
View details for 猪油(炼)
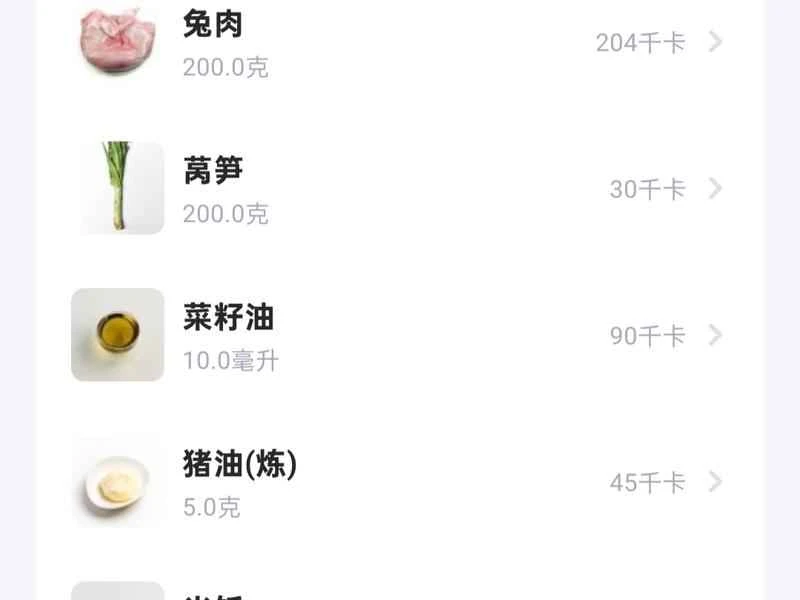click(x=400, y=482)
